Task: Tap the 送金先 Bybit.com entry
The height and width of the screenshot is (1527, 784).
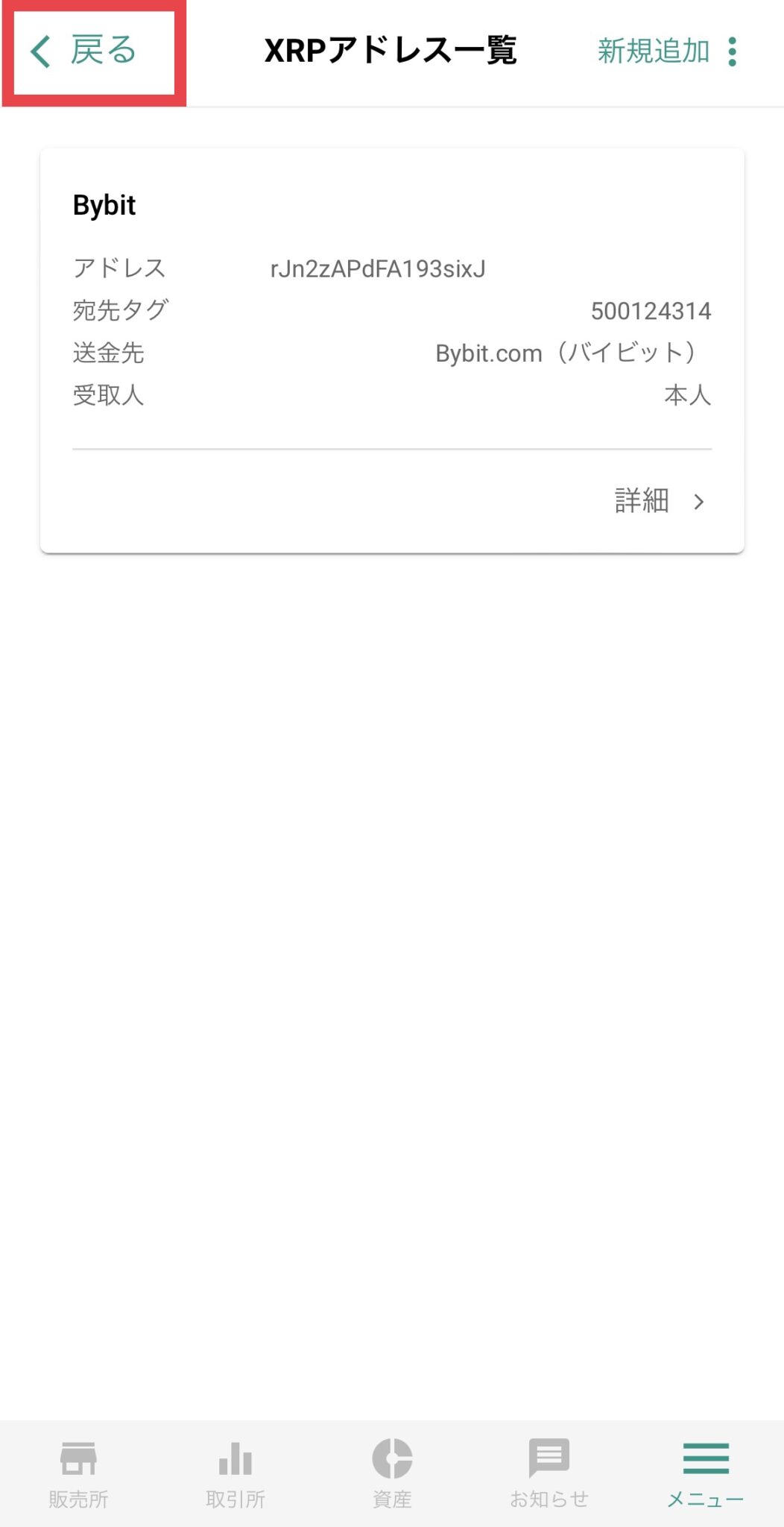Action: 566,353
